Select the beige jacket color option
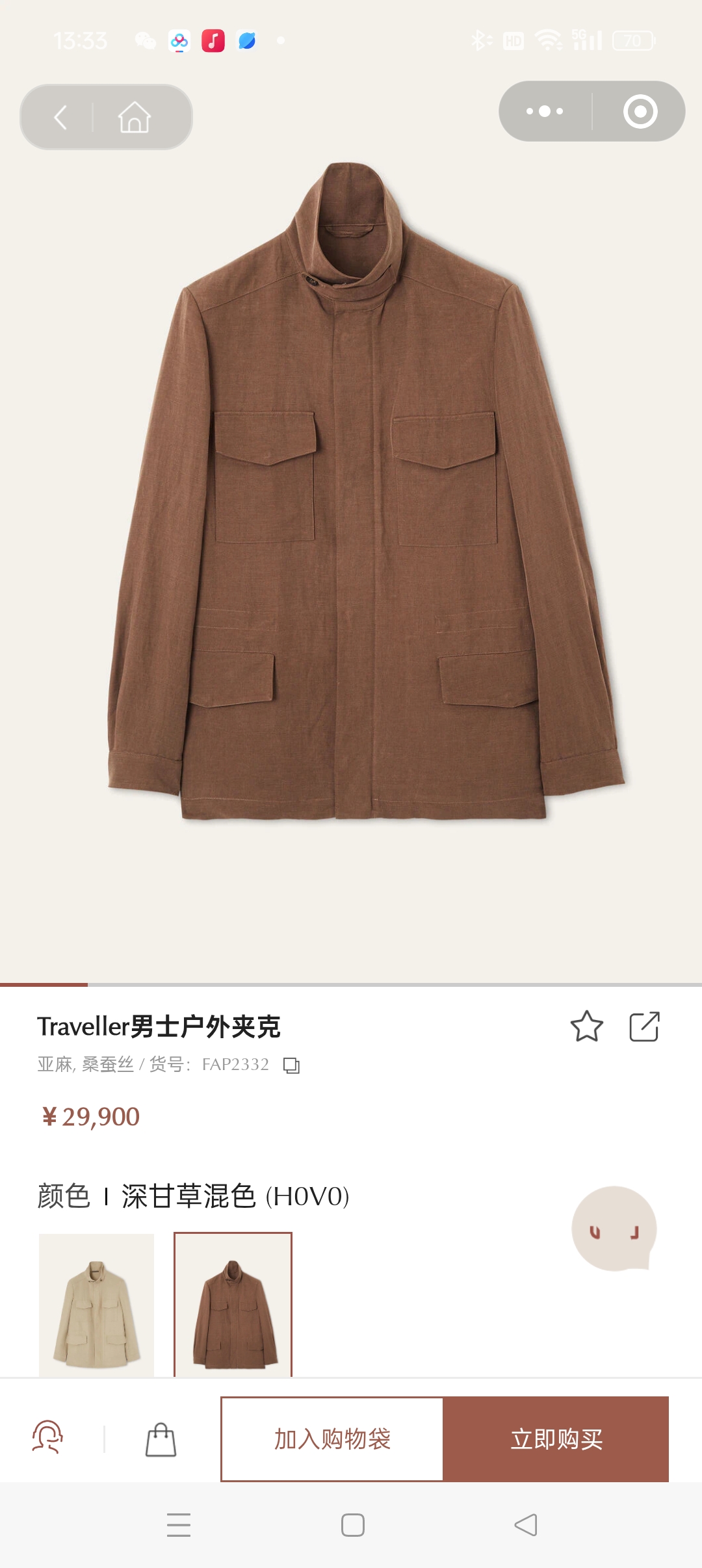Image resolution: width=702 pixels, height=1568 pixels. [96, 1304]
